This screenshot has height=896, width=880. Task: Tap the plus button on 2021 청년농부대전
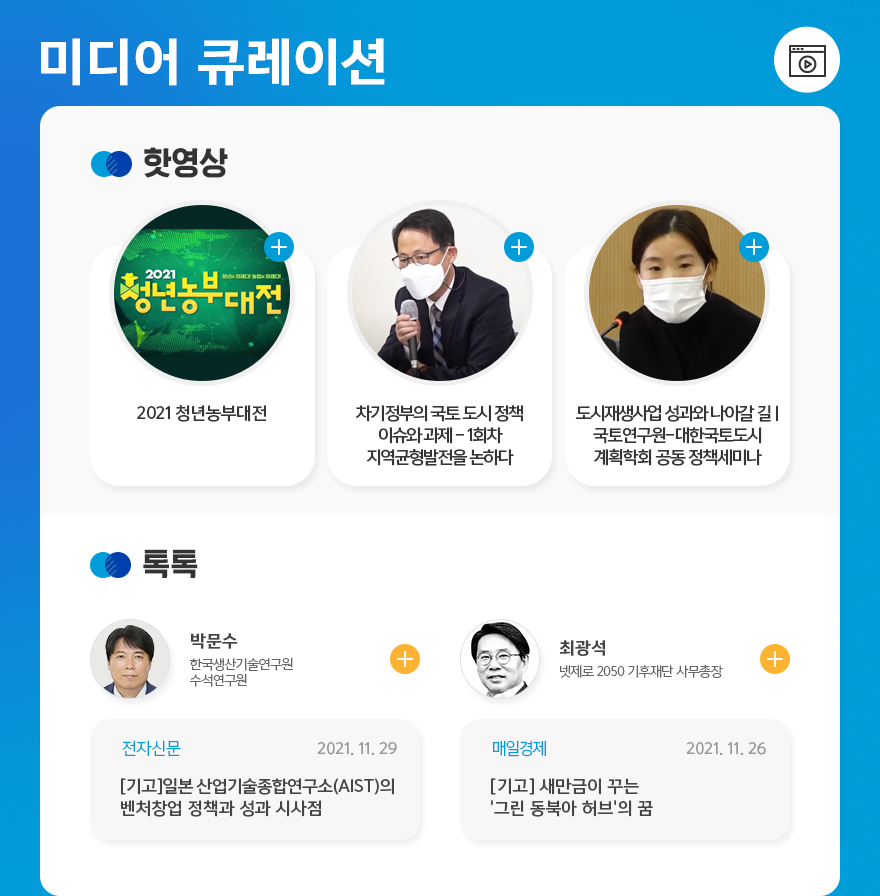(279, 246)
